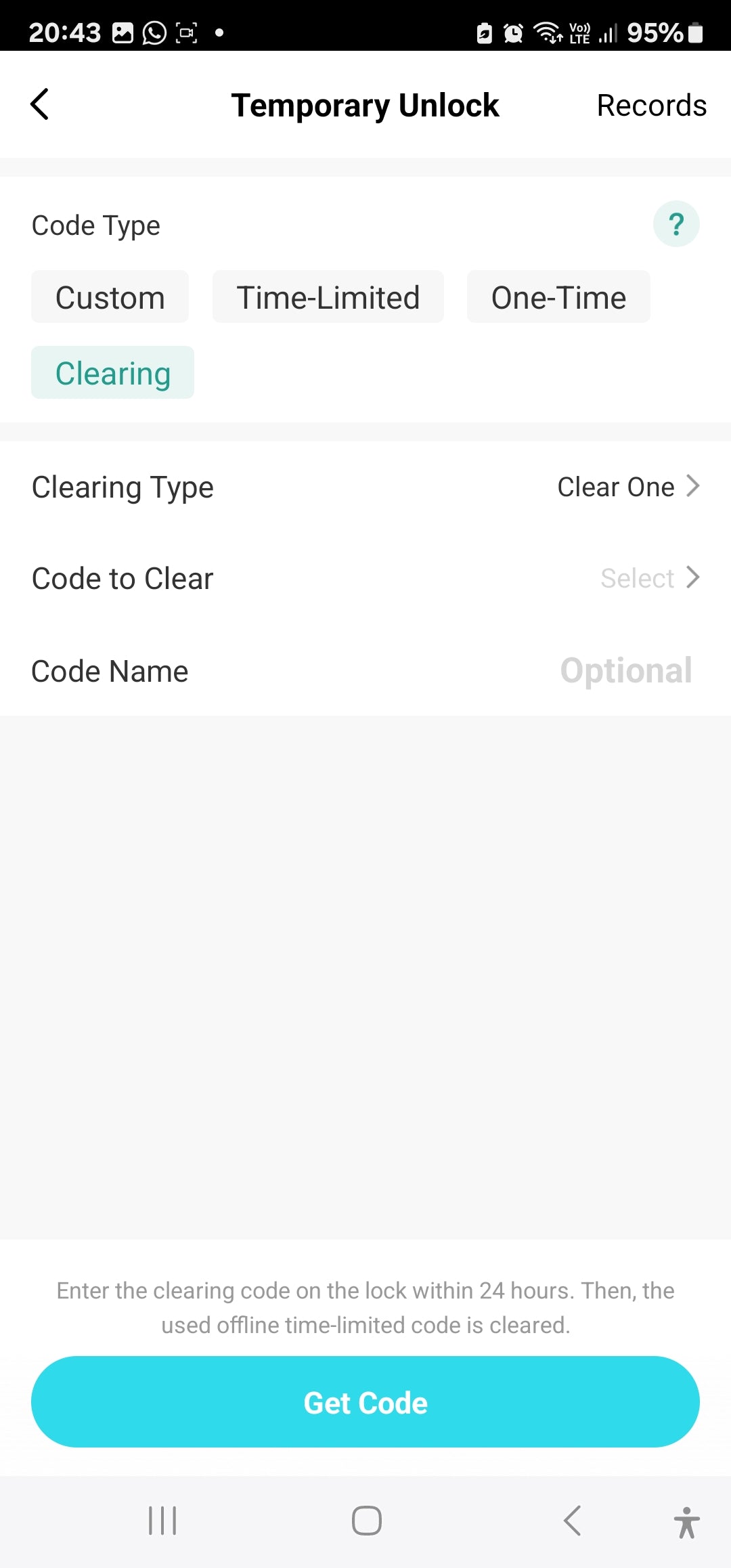
Task: Select the Custom code type
Action: (x=110, y=297)
